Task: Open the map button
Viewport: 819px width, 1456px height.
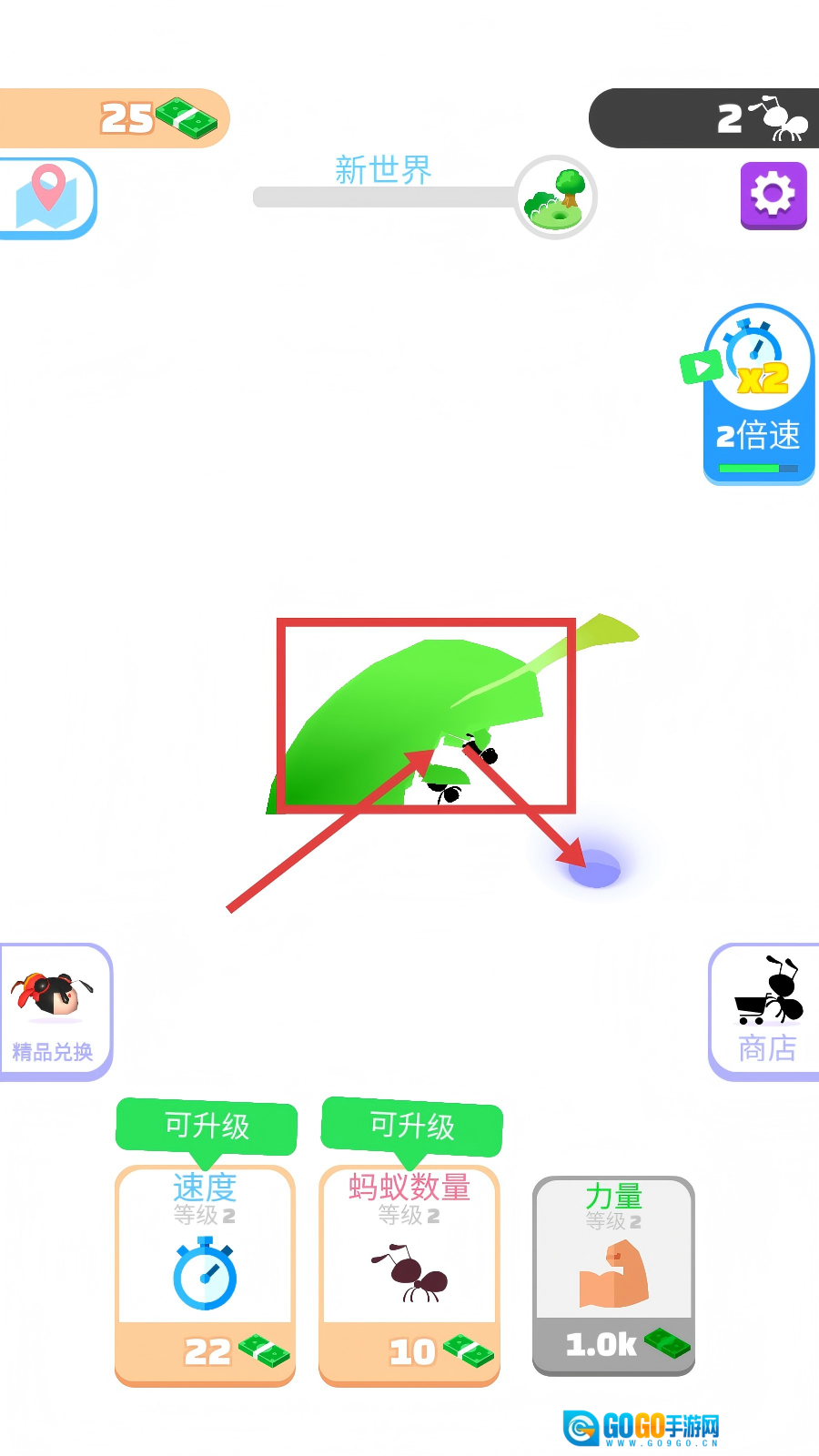Action: [47, 197]
